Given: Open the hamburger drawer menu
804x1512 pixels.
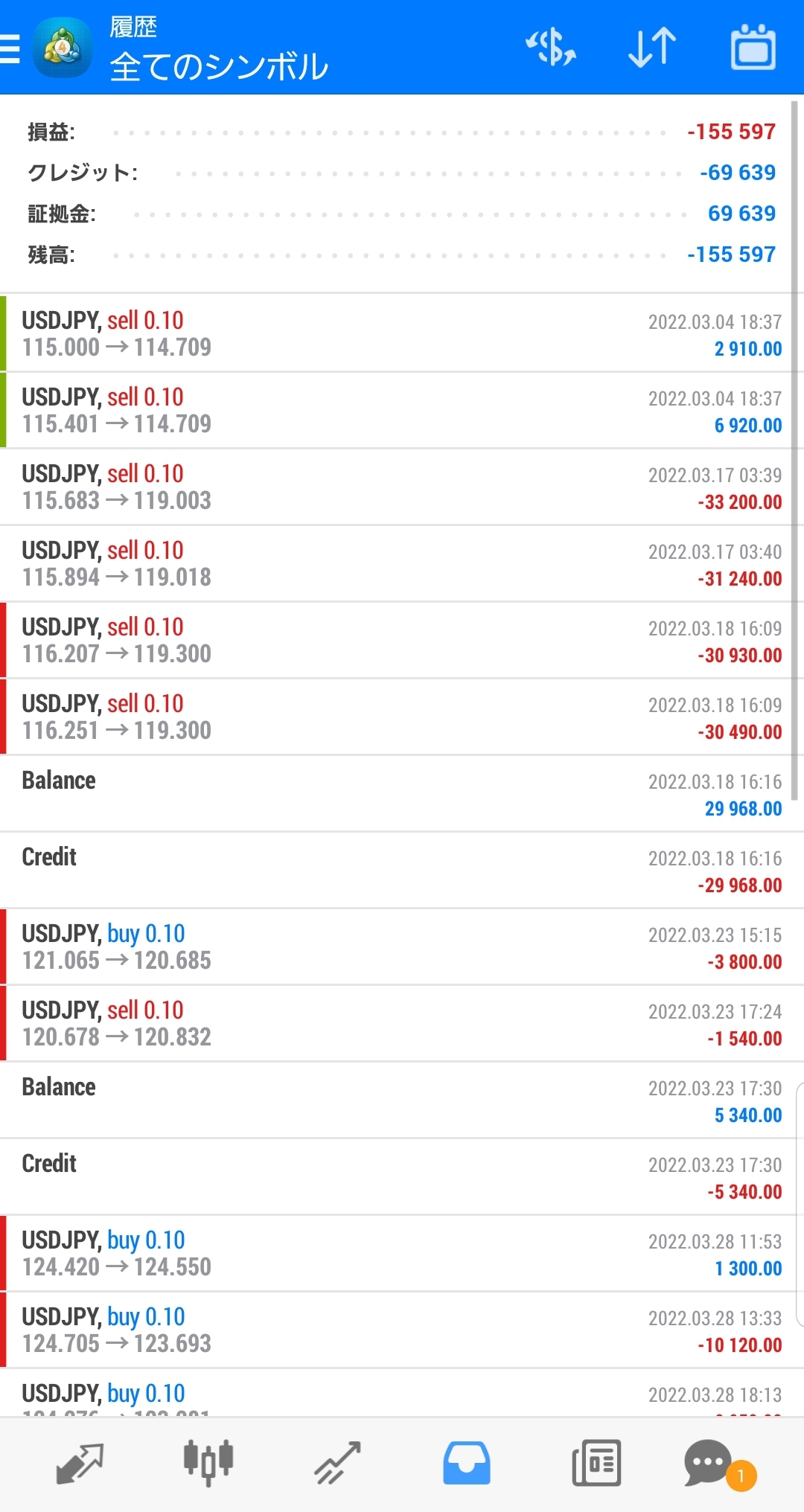Looking at the screenshot, I should (10, 49).
